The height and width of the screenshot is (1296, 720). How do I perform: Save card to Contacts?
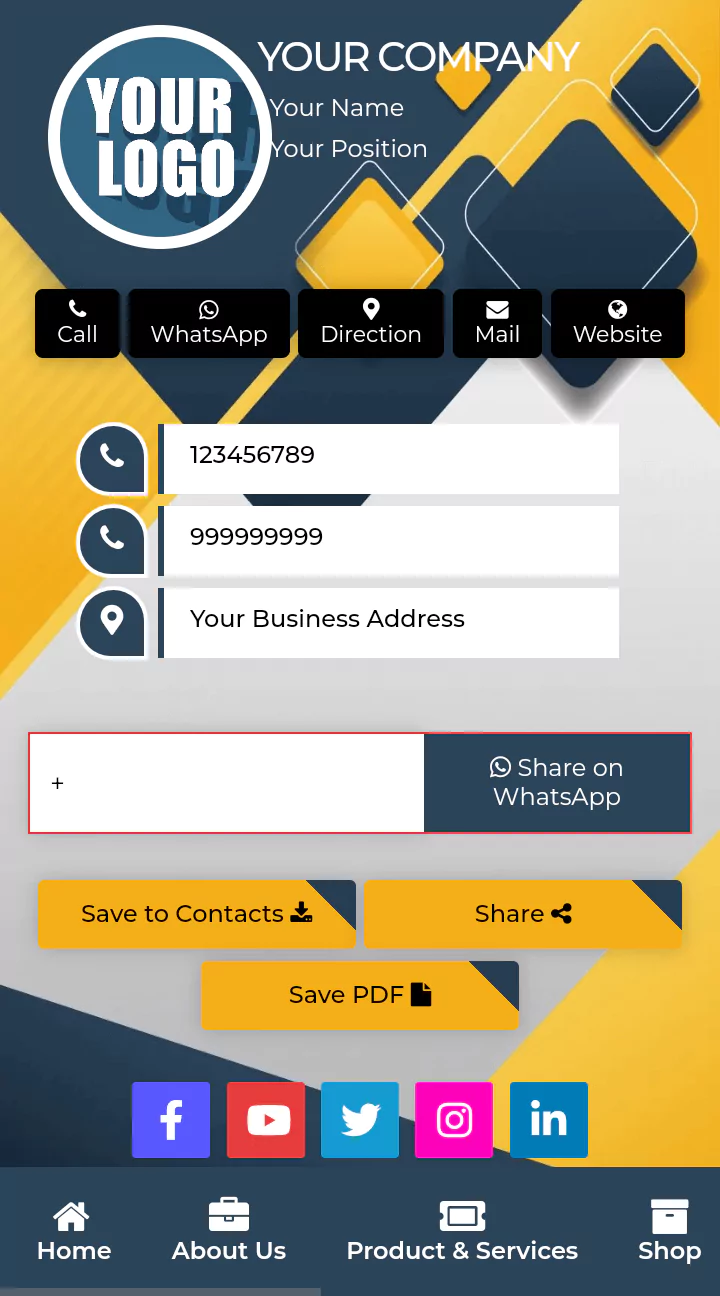(x=197, y=914)
